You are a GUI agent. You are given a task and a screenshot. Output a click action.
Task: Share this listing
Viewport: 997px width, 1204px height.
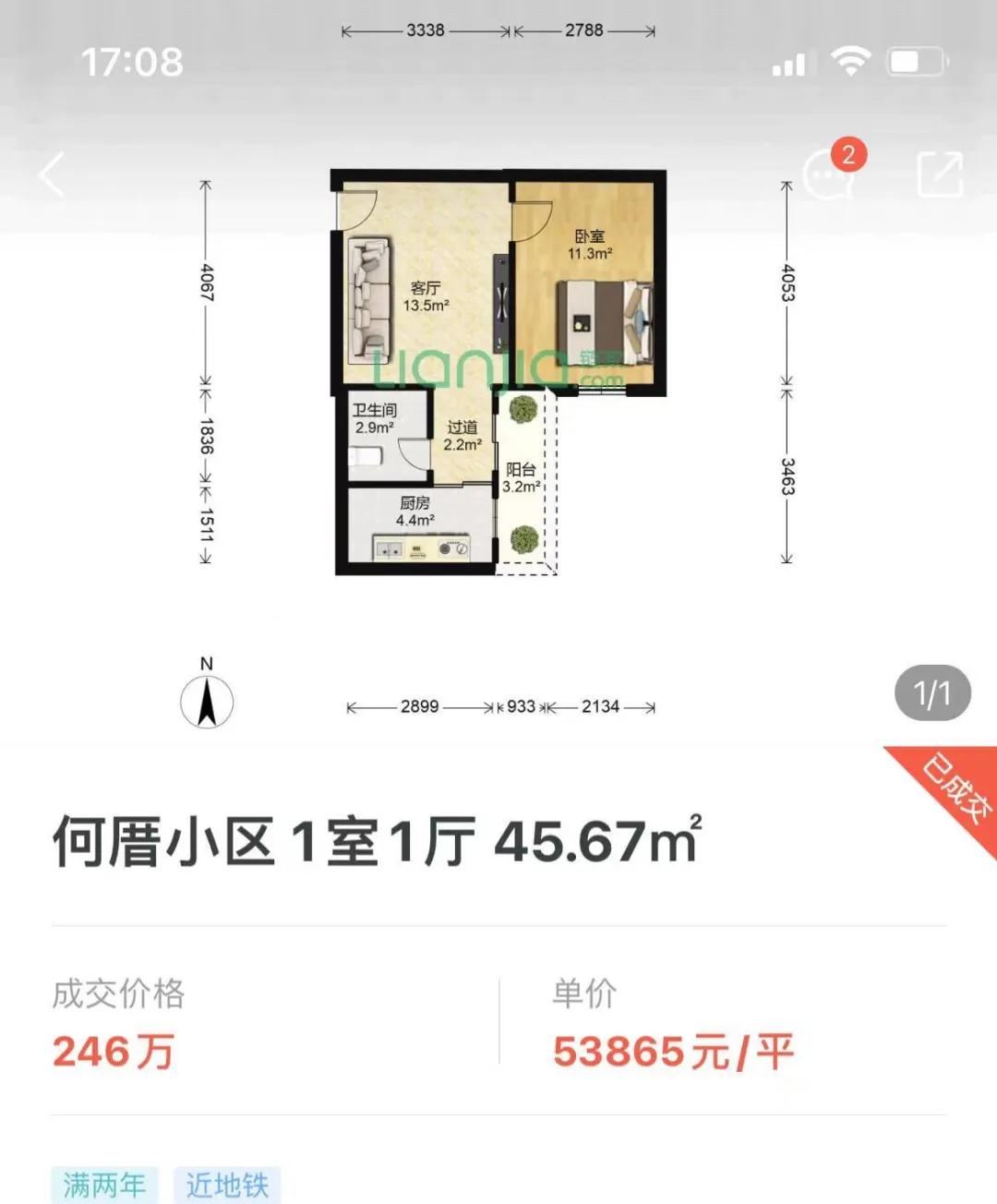coord(940,174)
